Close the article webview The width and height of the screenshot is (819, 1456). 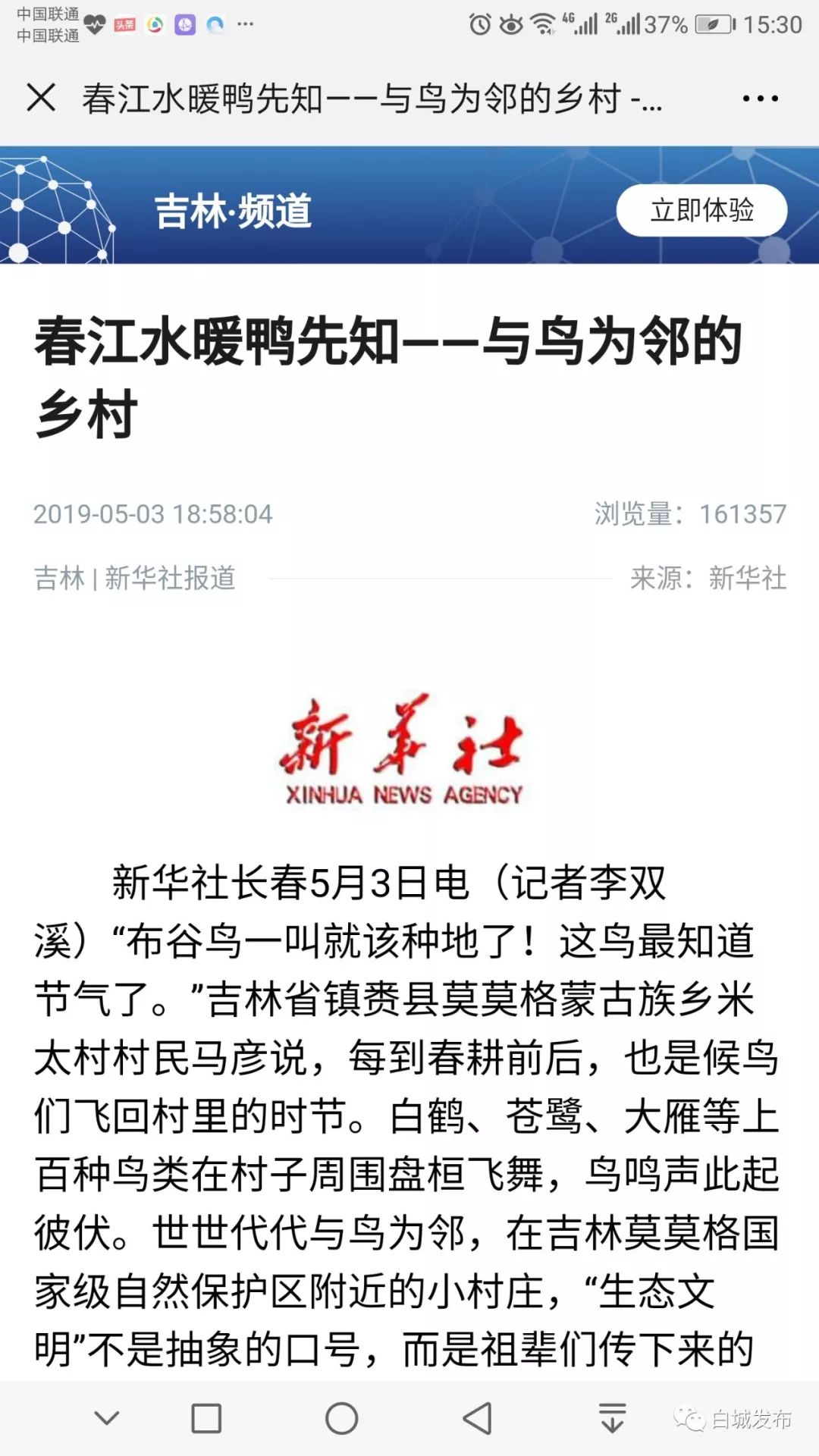41,98
